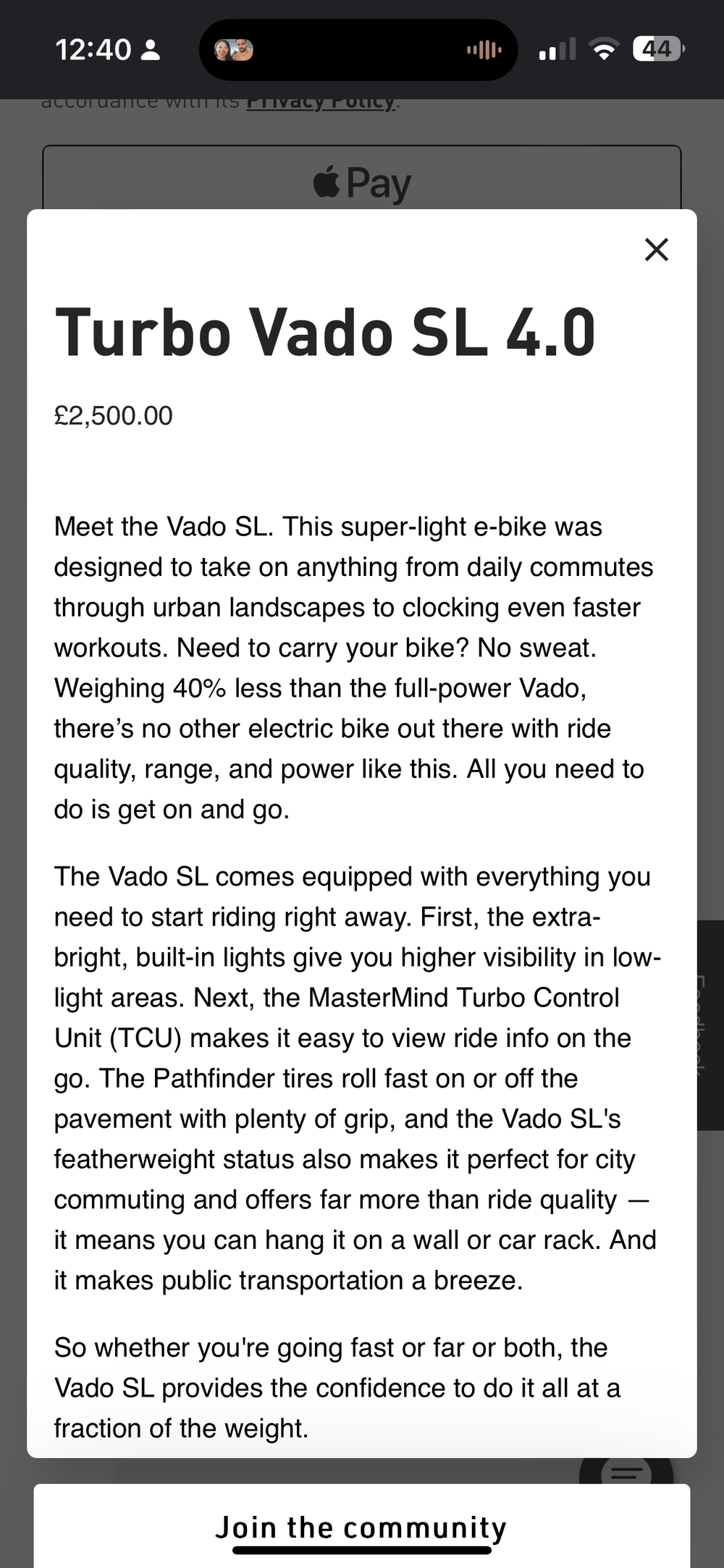Open the Feedback side tab
This screenshot has height=1568, width=724.
pos(710,1024)
